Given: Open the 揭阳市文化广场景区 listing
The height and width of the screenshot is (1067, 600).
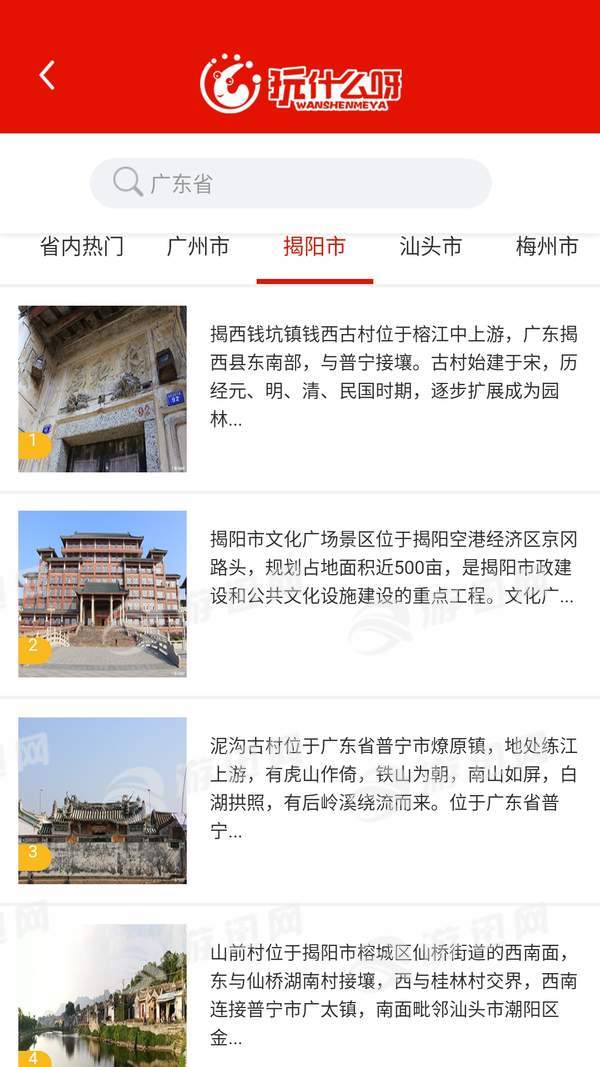Looking at the screenshot, I should tap(300, 594).
